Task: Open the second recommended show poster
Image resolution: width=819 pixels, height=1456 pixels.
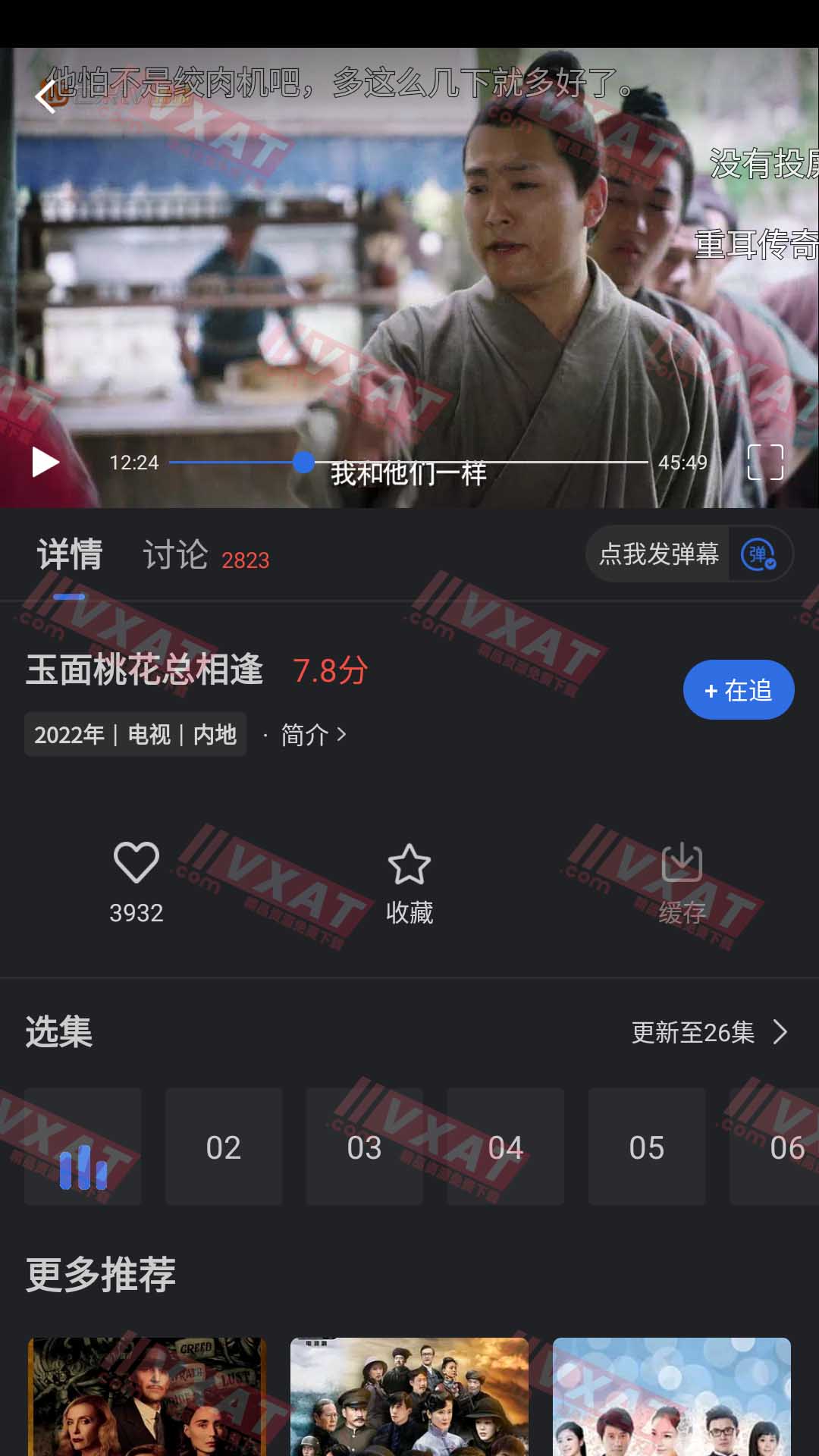Action: click(x=409, y=1395)
